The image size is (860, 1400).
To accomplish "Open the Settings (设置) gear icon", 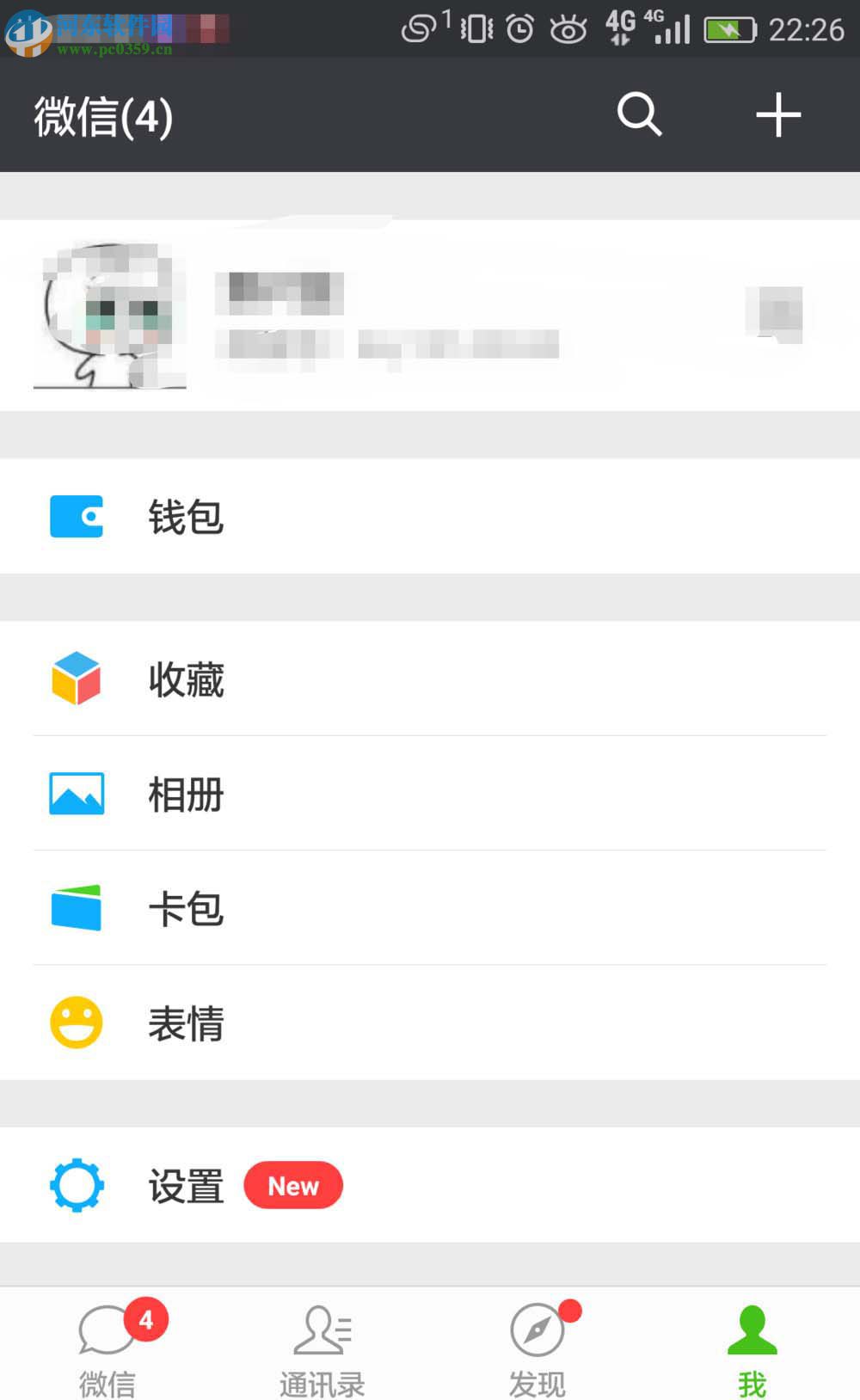I will pos(76,1184).
